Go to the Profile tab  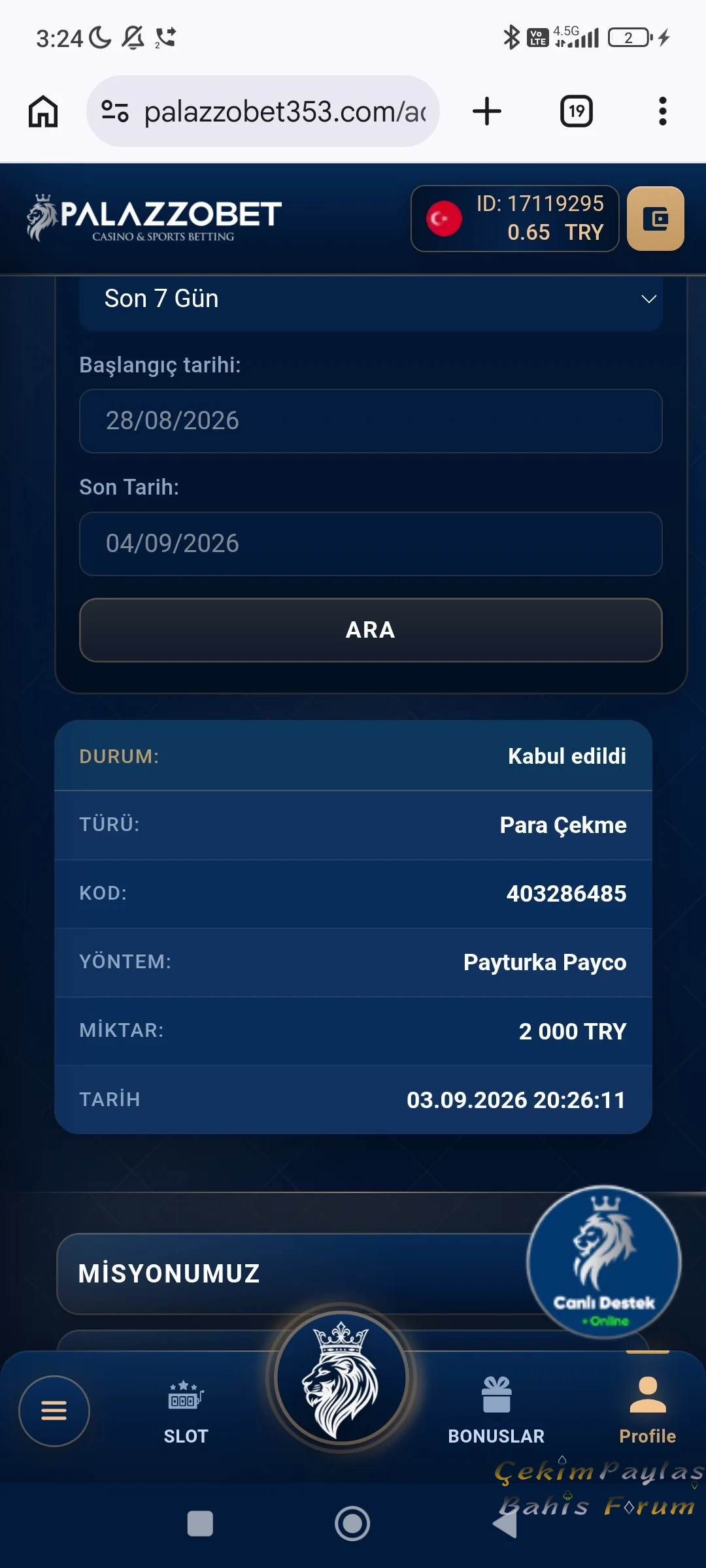(x=648, y=1411)
